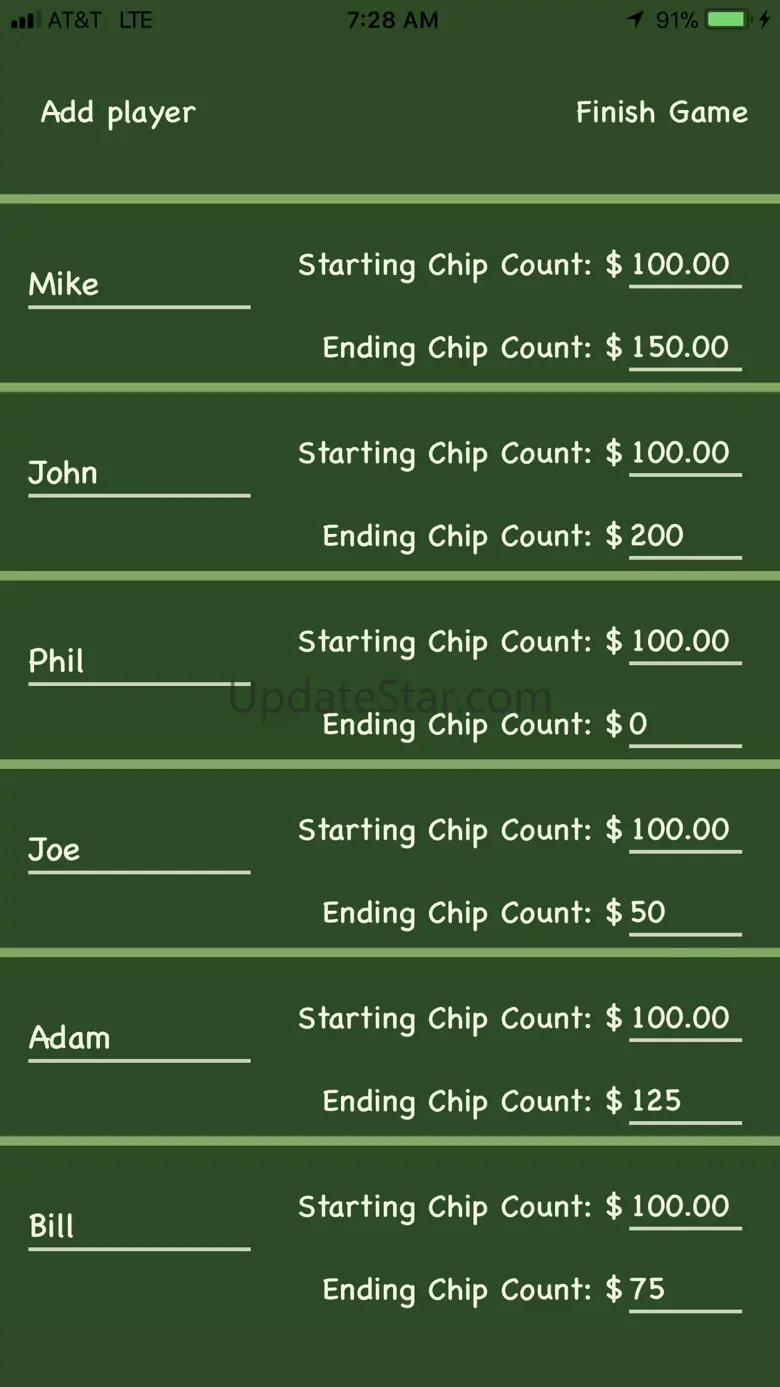Tap Add player button
Screen dimensions: 780x1387
point(118,112)
